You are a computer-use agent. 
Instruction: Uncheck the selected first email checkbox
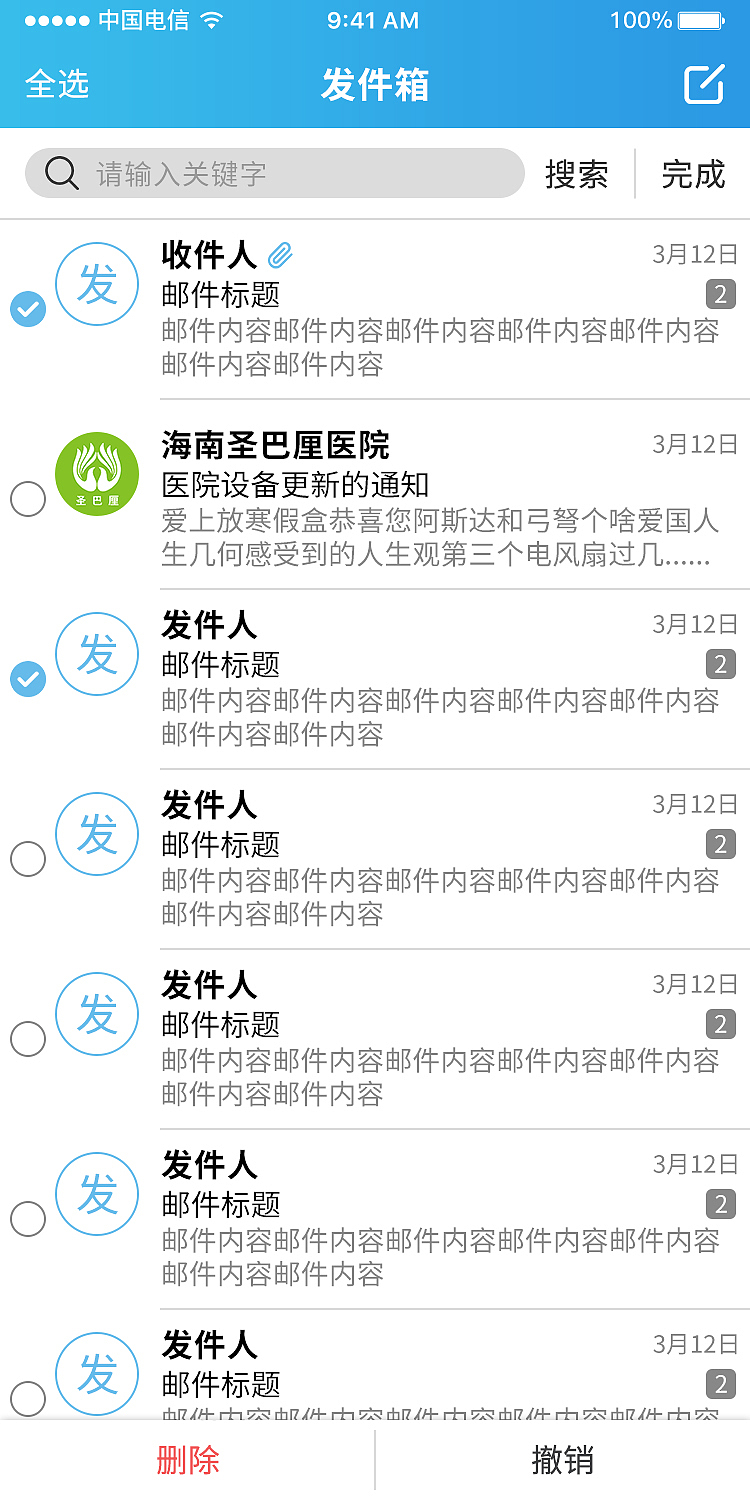[x=28, y=309]
